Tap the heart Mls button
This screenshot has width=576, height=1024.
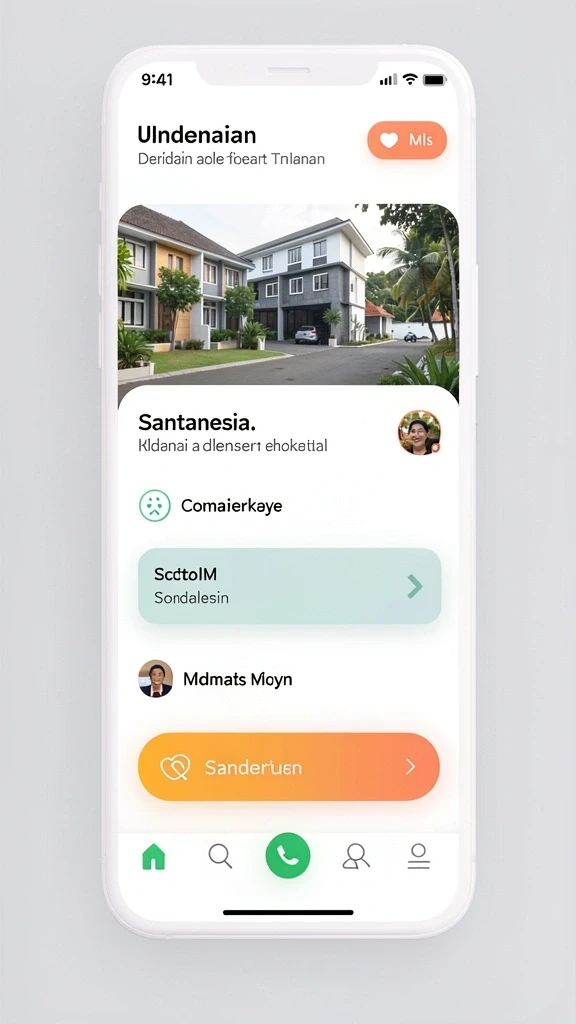click(407, 140)
